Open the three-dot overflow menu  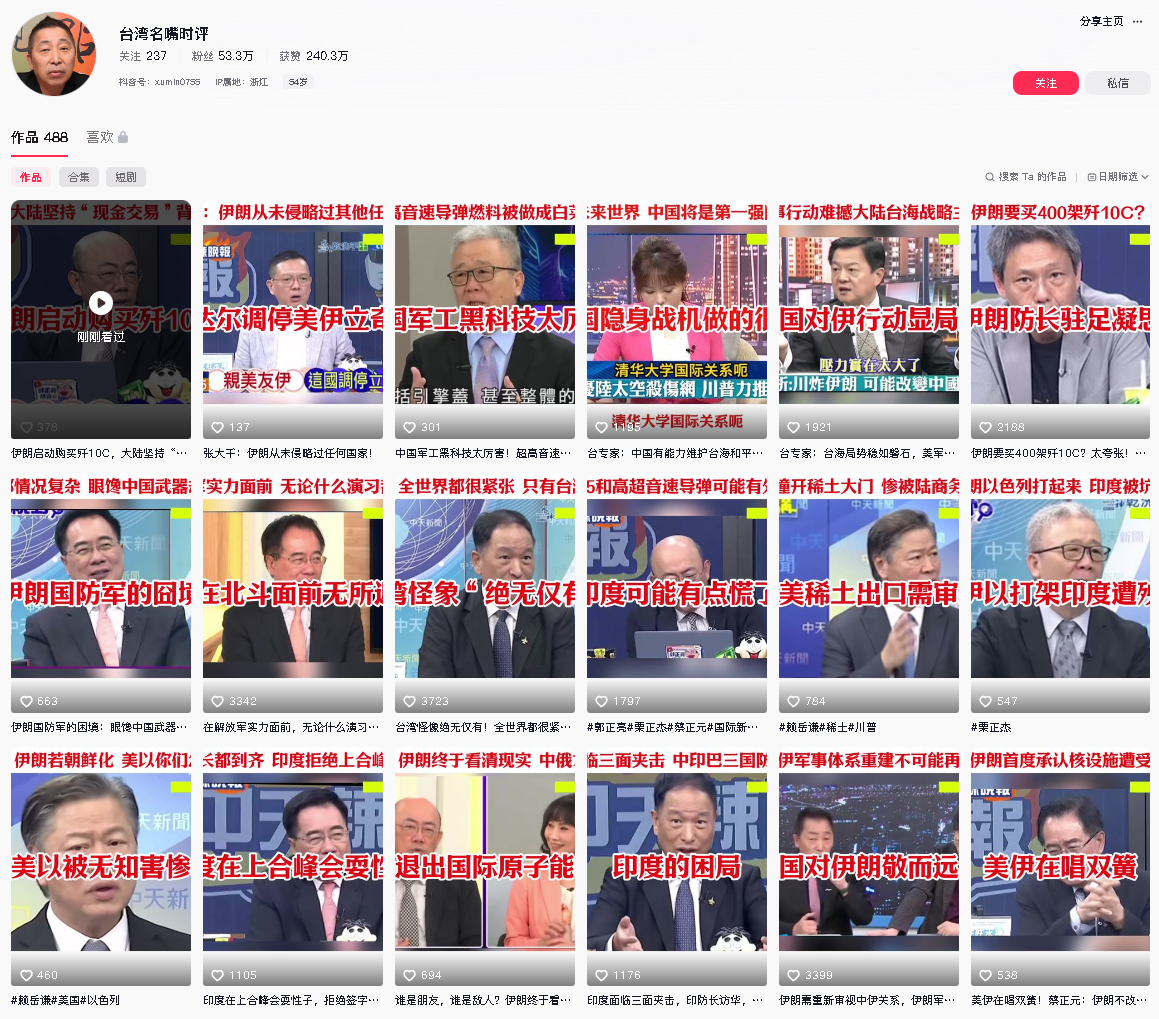coord(1137,21)
